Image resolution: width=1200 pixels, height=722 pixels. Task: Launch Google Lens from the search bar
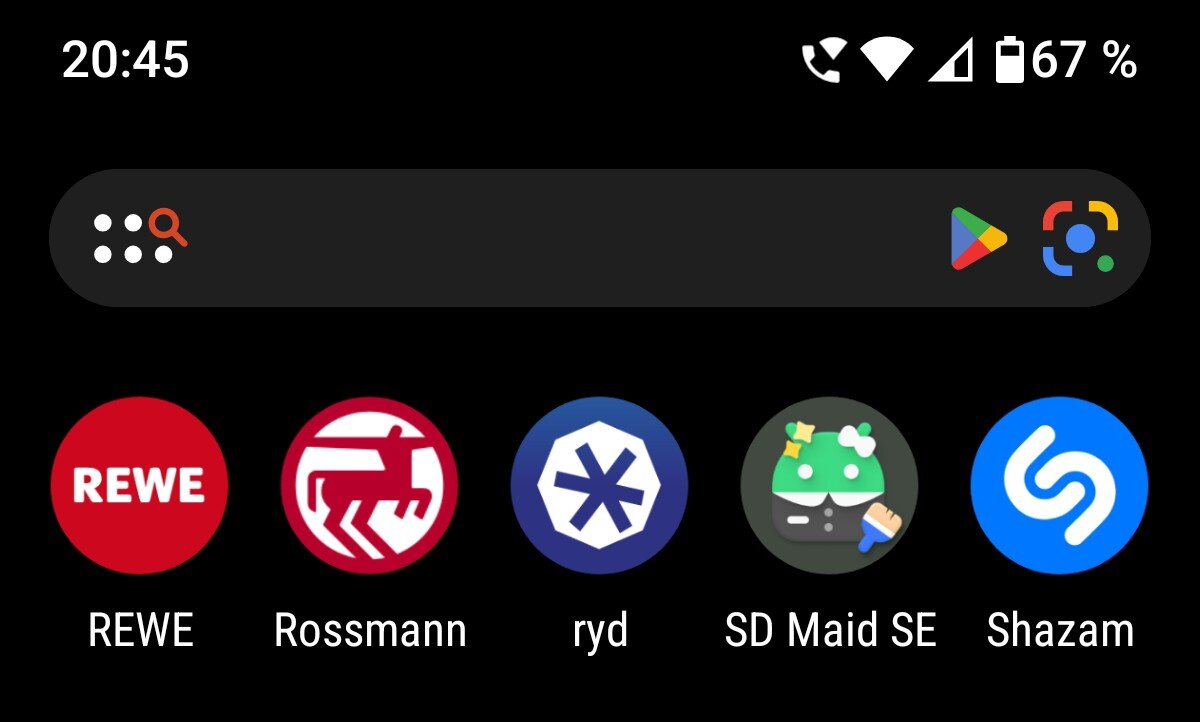tap(1080, 238)
